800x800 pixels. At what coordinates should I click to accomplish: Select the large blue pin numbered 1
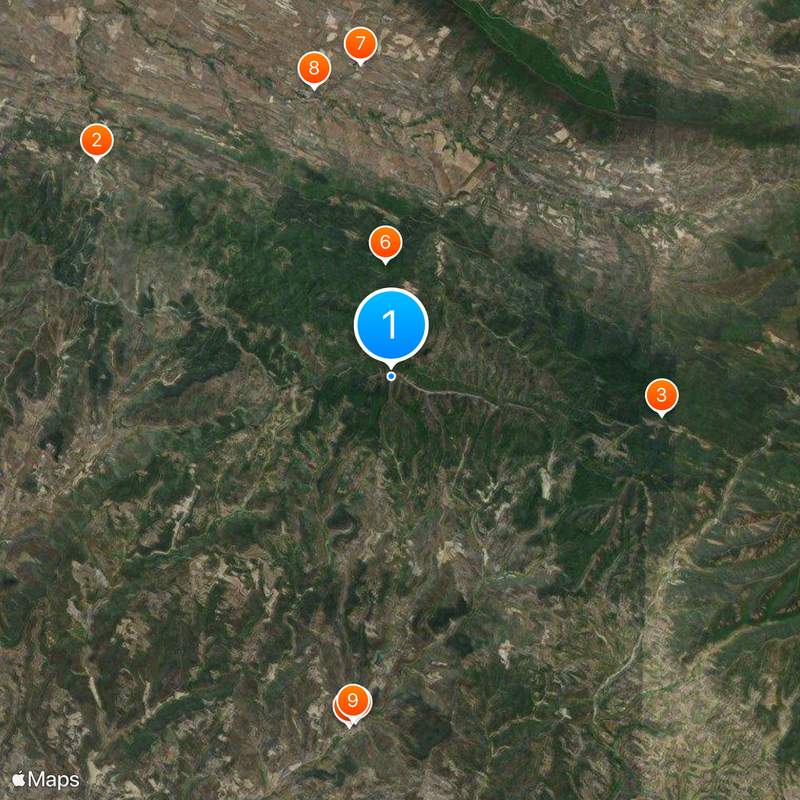[x=391, y=325]
